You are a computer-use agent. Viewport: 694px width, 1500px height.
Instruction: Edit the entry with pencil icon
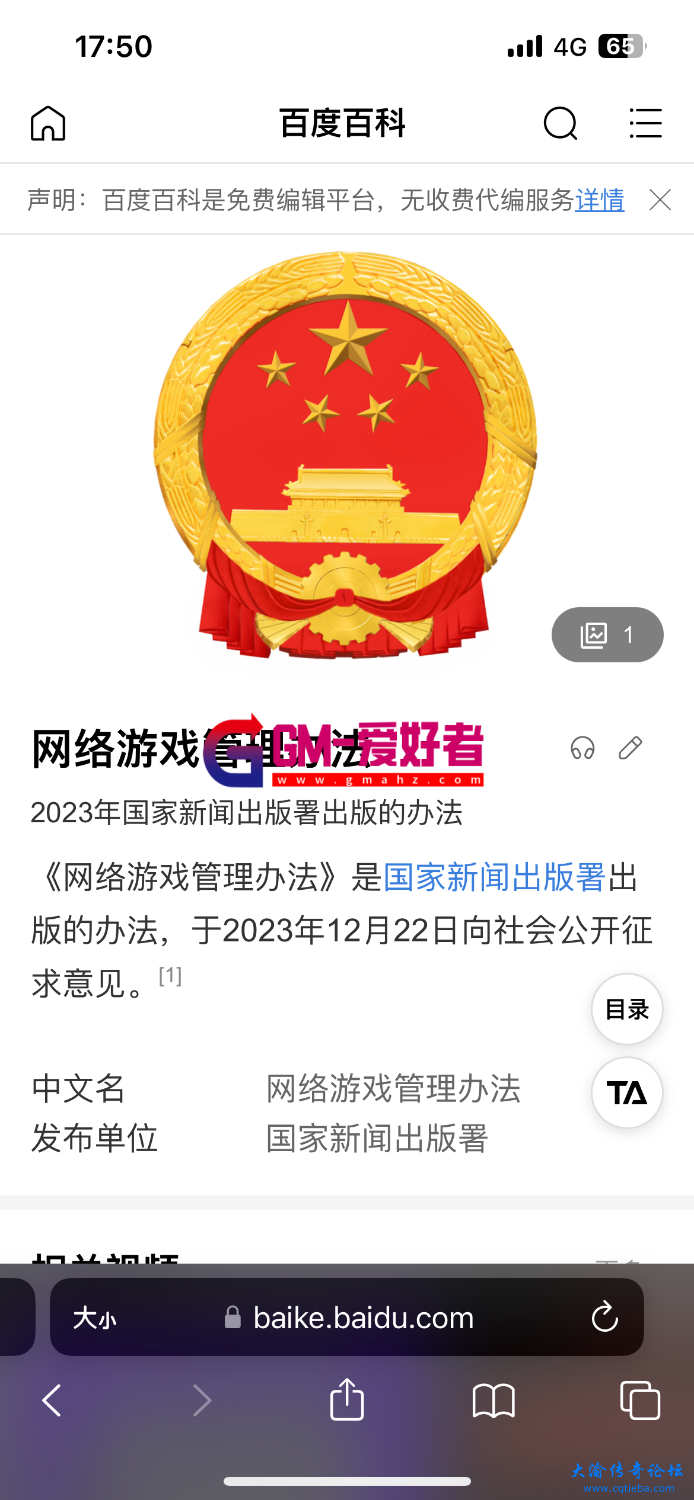[630, 748]
